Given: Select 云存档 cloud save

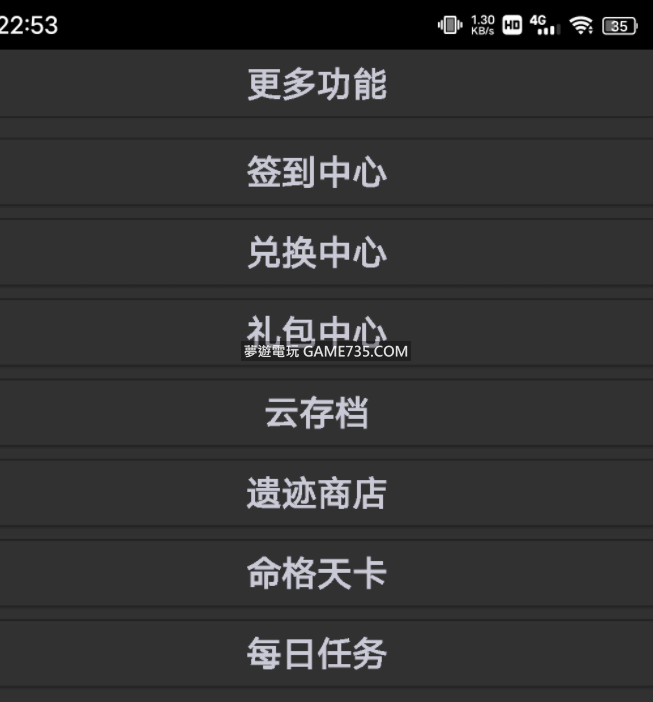Looking at the screenshot, I should click(326, 413).
